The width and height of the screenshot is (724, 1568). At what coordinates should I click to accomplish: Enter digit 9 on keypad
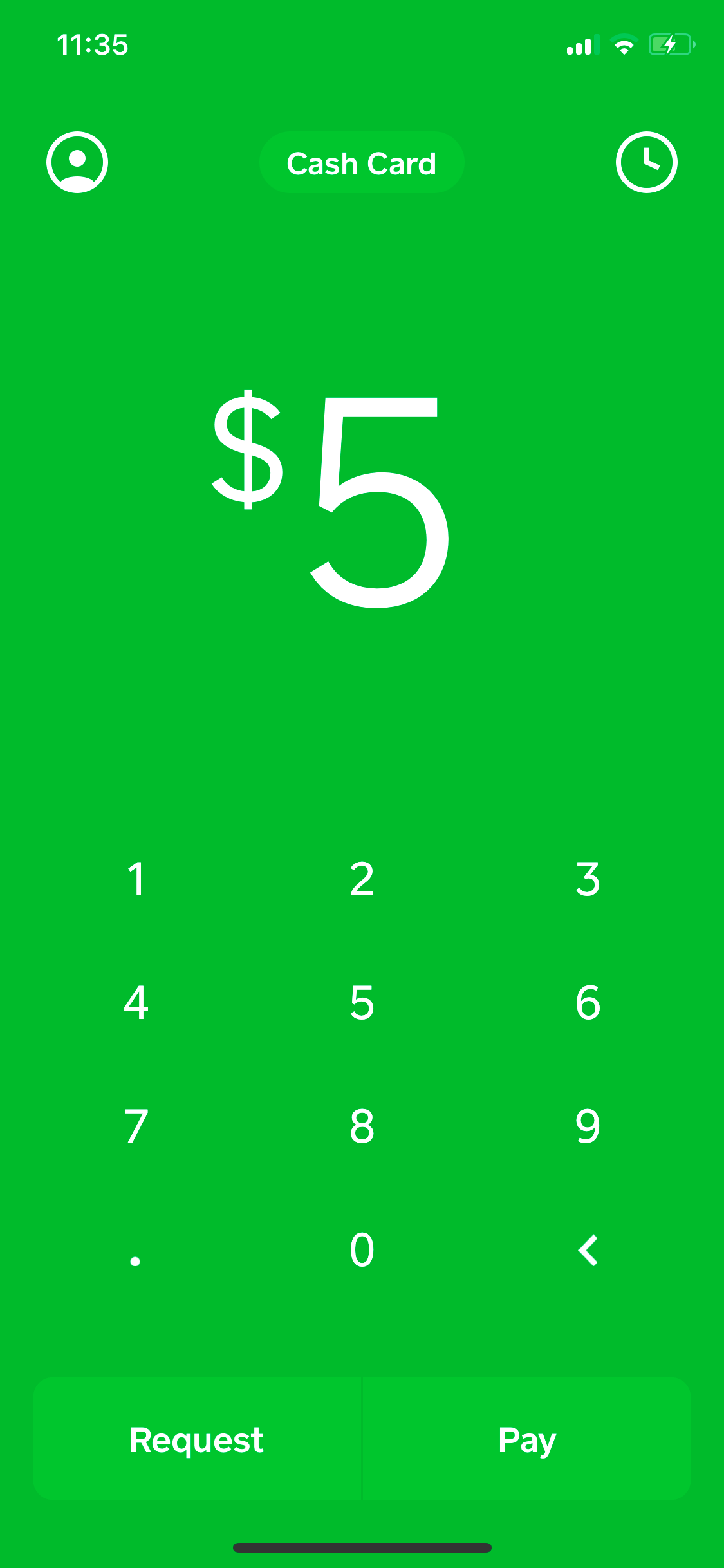click(x=588, y=1126)
